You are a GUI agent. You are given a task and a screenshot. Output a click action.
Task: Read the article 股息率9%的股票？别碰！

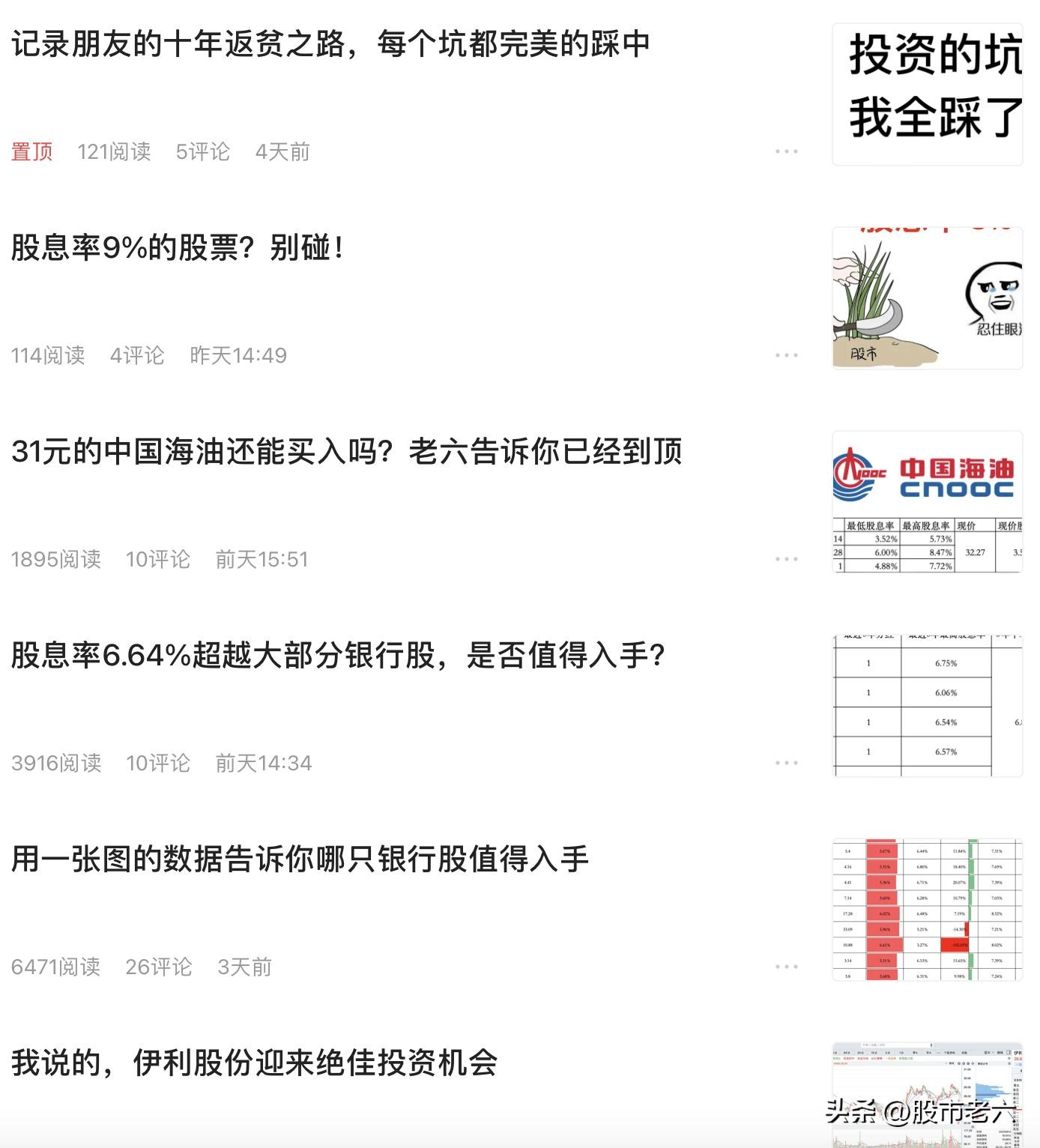tap(178, 248)
